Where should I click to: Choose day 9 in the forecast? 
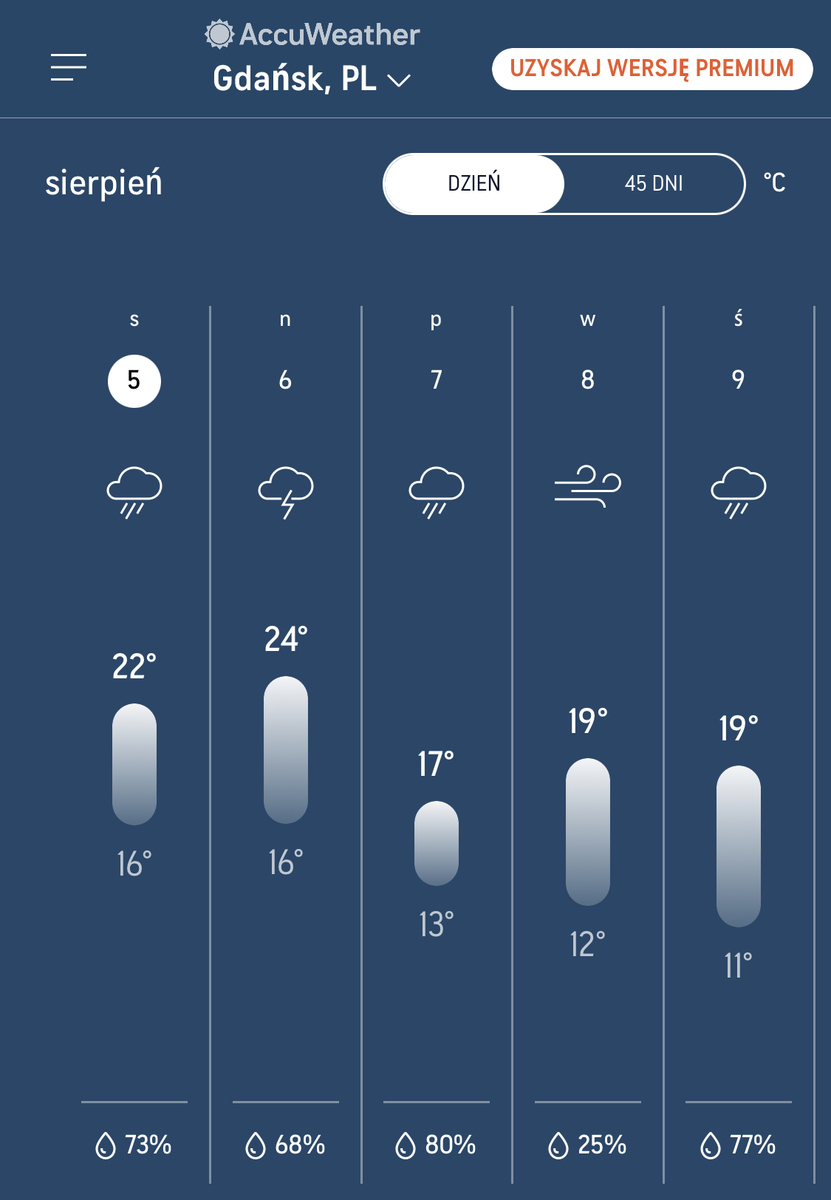click(738, 381)
